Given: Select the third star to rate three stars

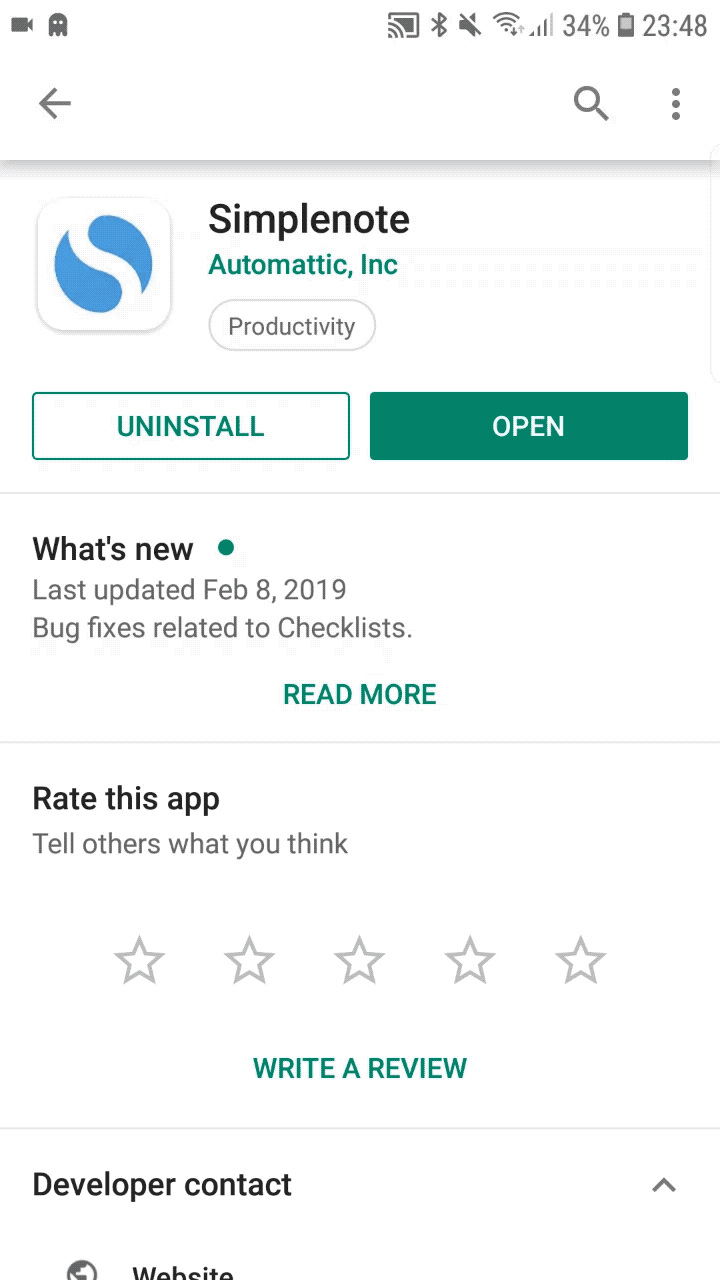Looking at the screenshot, I should tap(359, 959).
